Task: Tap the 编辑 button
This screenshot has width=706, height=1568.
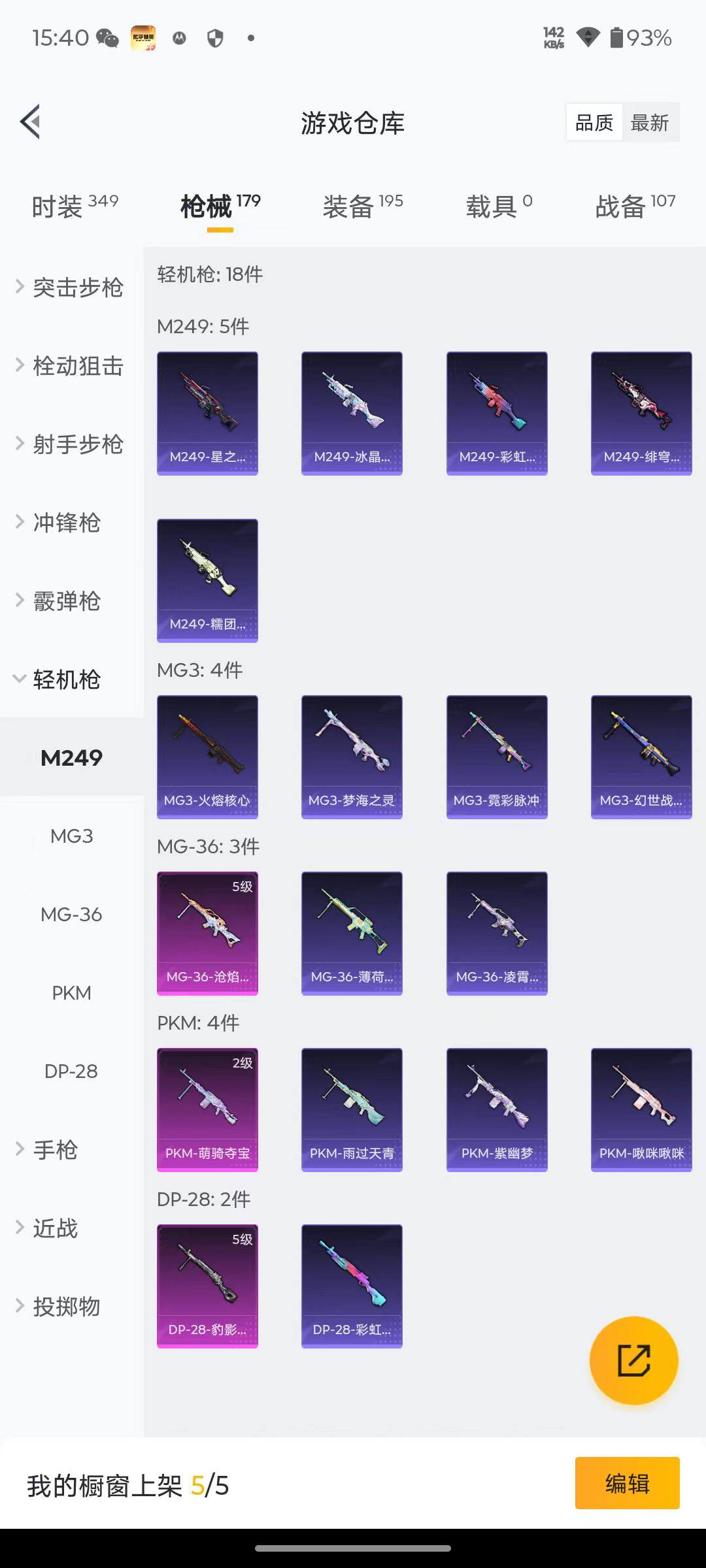Action: pyautogui.click(x=627, y=1483)
